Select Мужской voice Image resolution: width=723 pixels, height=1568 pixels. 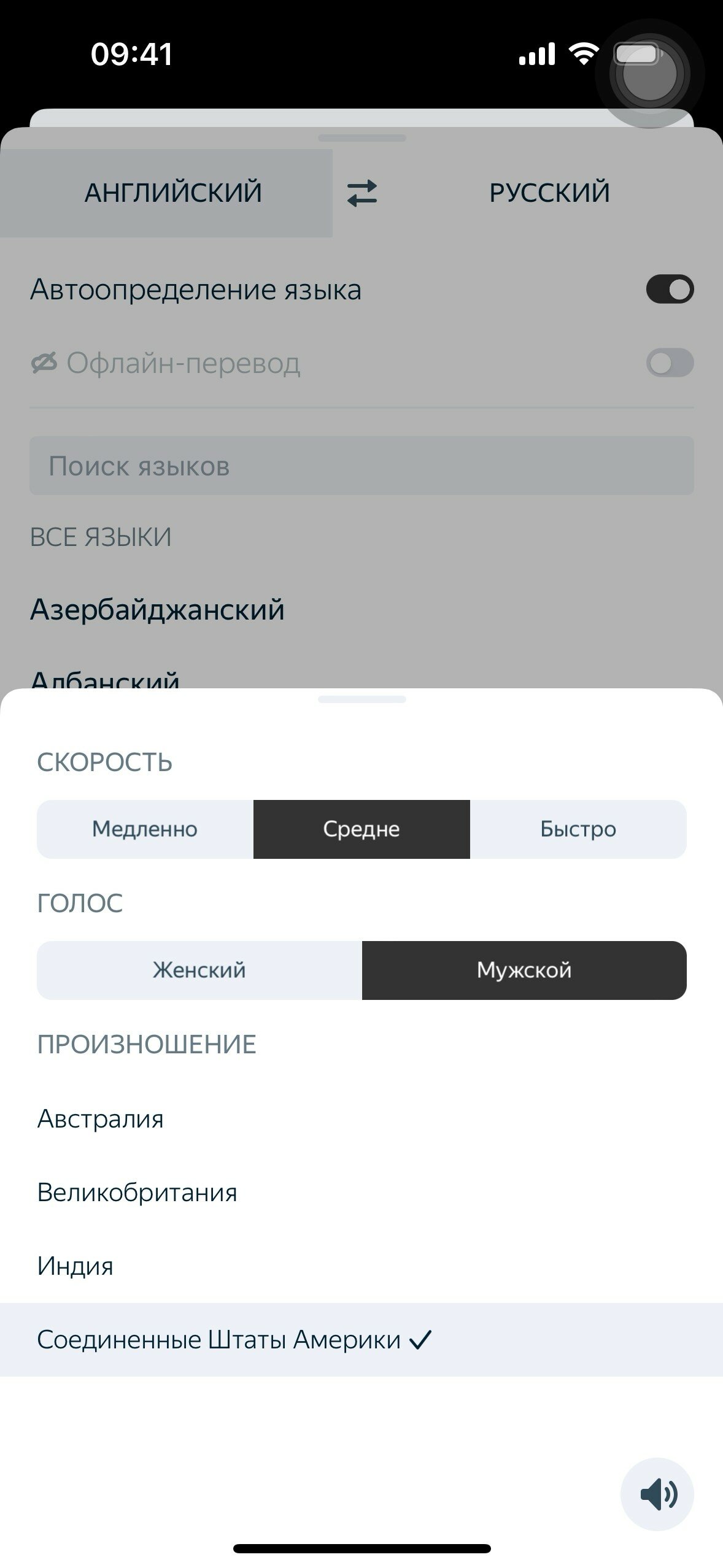click(x=524, y=970)
